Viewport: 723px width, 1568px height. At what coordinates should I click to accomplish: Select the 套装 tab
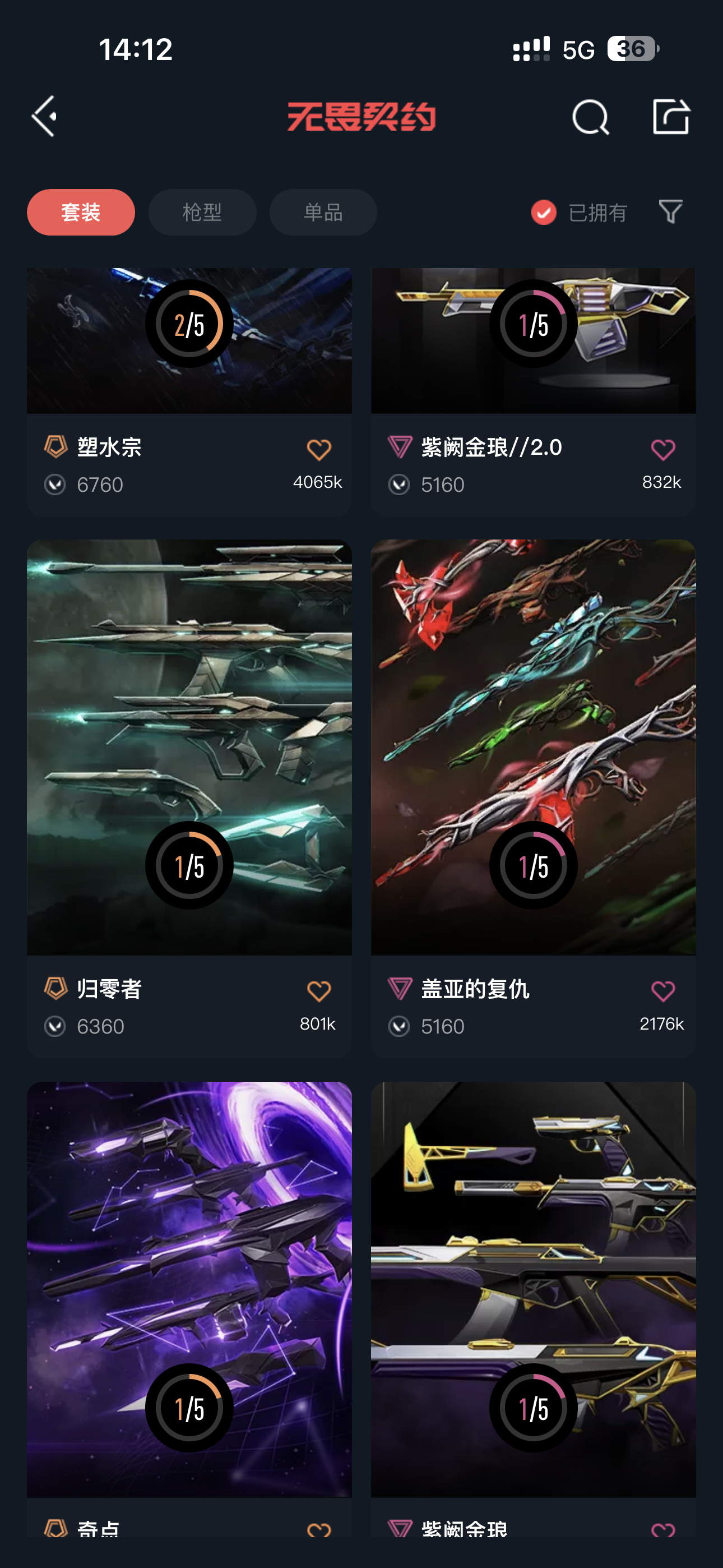tap(81, 213)
